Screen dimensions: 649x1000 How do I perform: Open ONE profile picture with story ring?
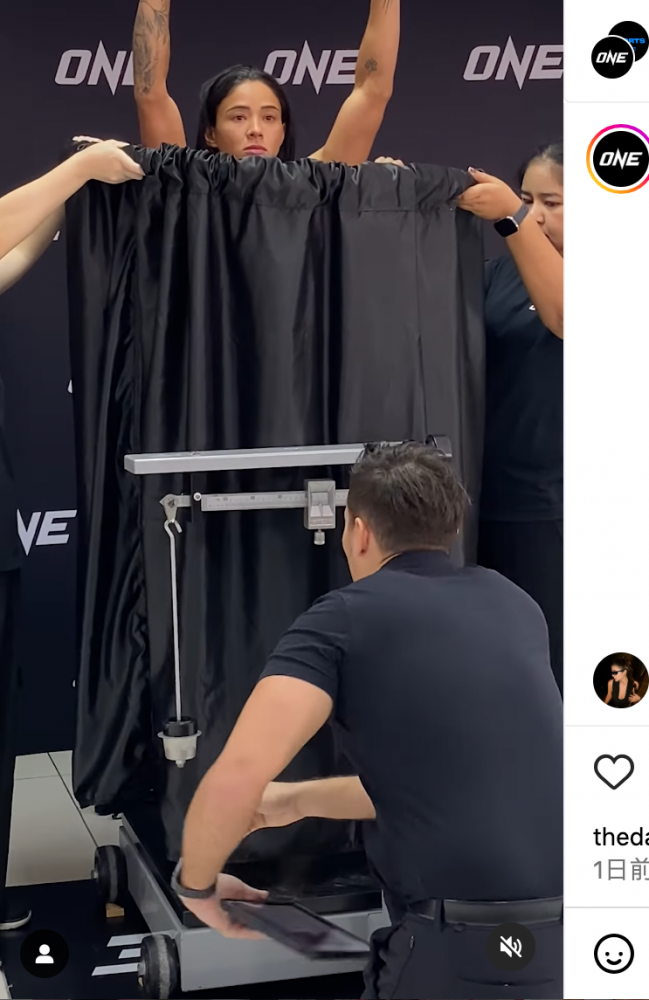pos(618,159)
